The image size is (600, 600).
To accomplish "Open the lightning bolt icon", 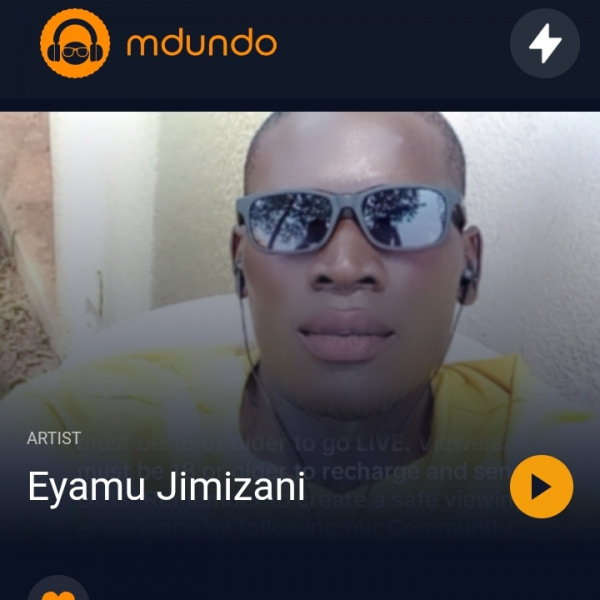I will (545, 43).
